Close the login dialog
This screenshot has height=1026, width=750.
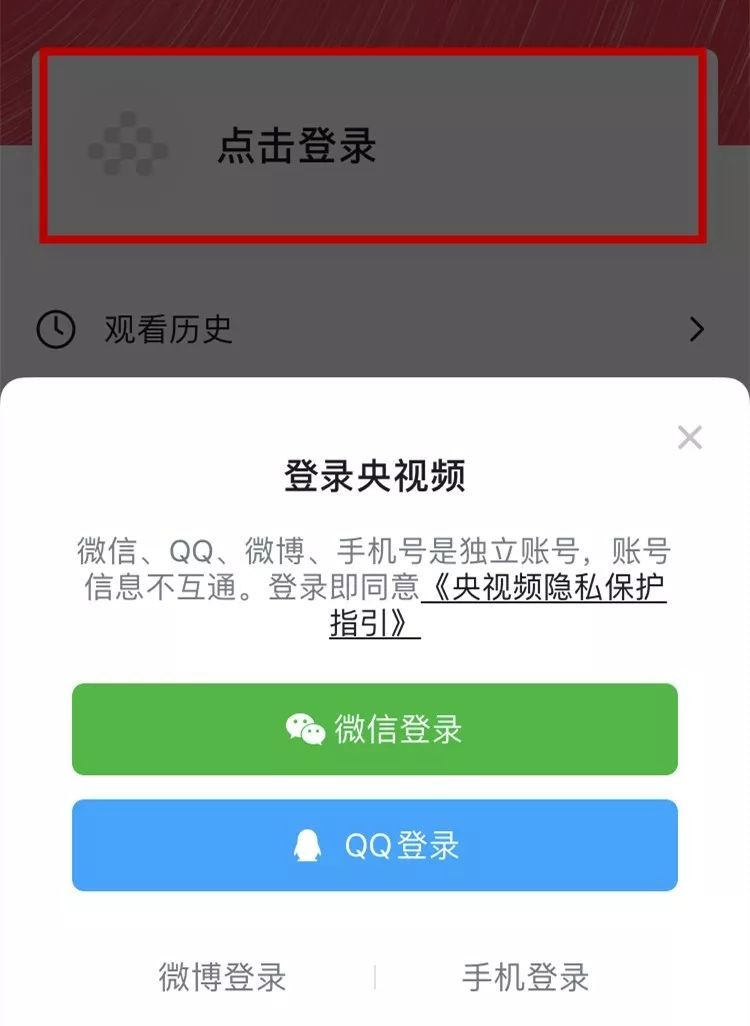click(x=689, y=437)
